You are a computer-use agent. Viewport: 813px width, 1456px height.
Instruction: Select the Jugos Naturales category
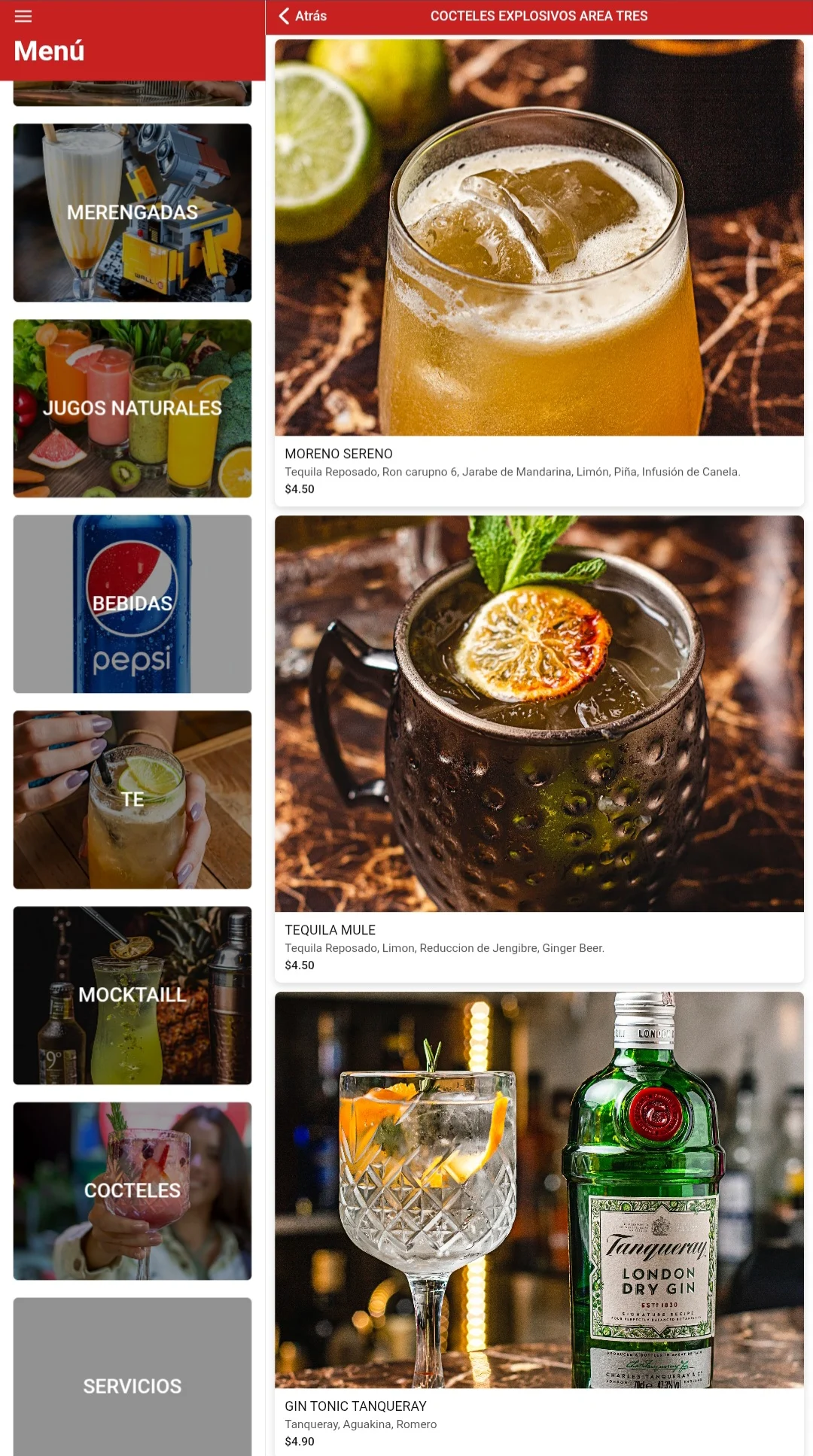[x=132, y=409]
